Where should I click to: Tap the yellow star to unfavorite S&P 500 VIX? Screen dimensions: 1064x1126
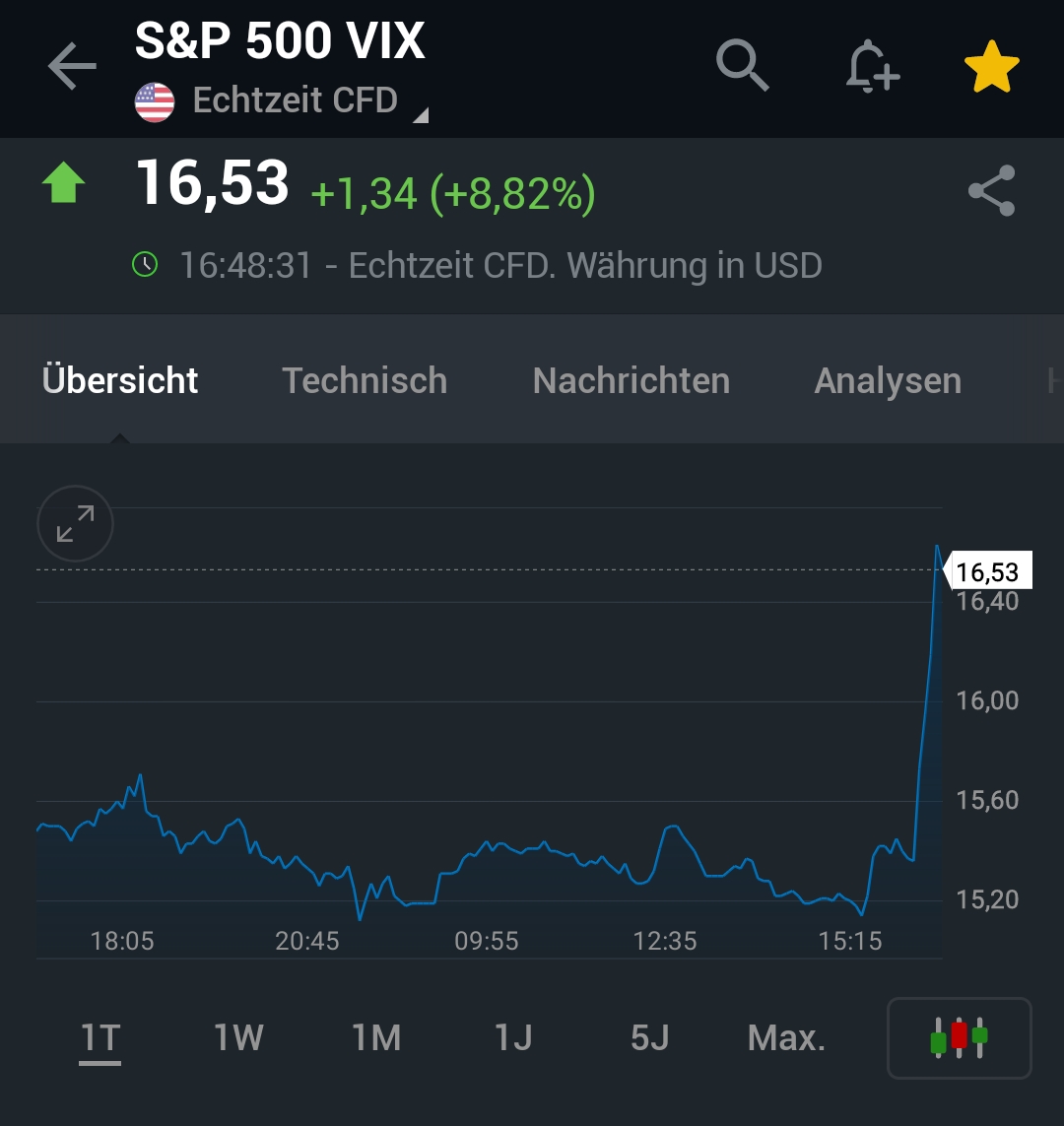(992, 64)
